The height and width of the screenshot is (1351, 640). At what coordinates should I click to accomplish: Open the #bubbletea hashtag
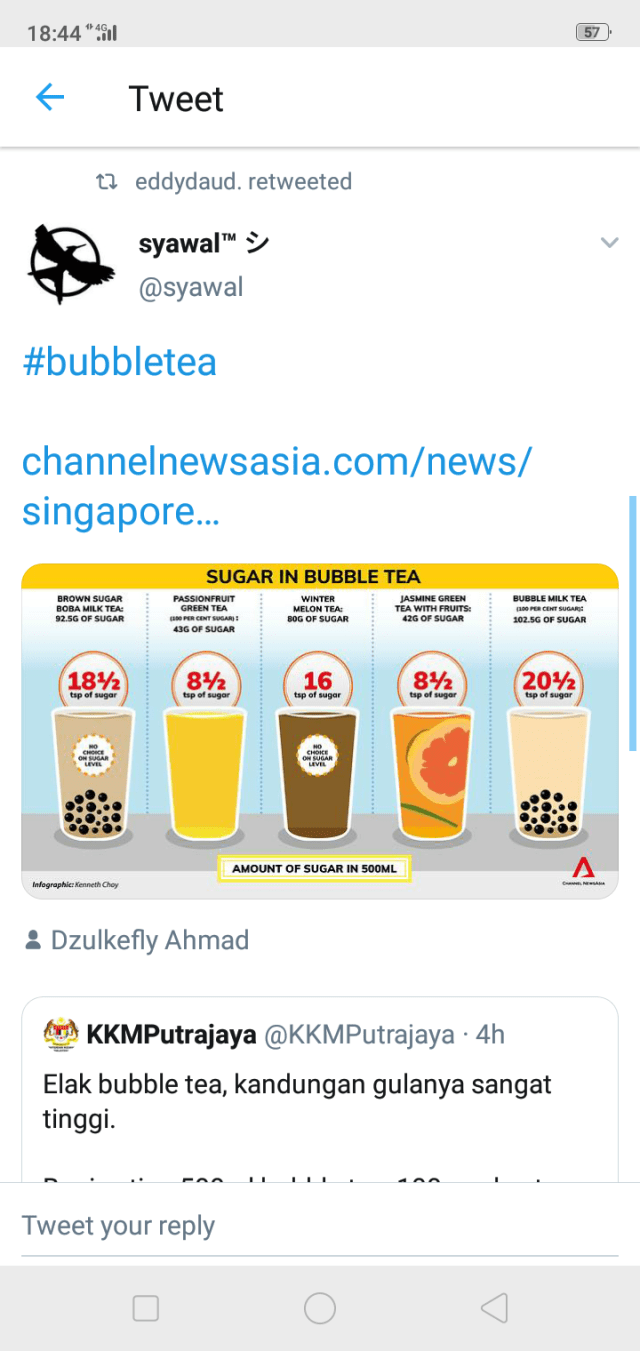tap(119, 361)
